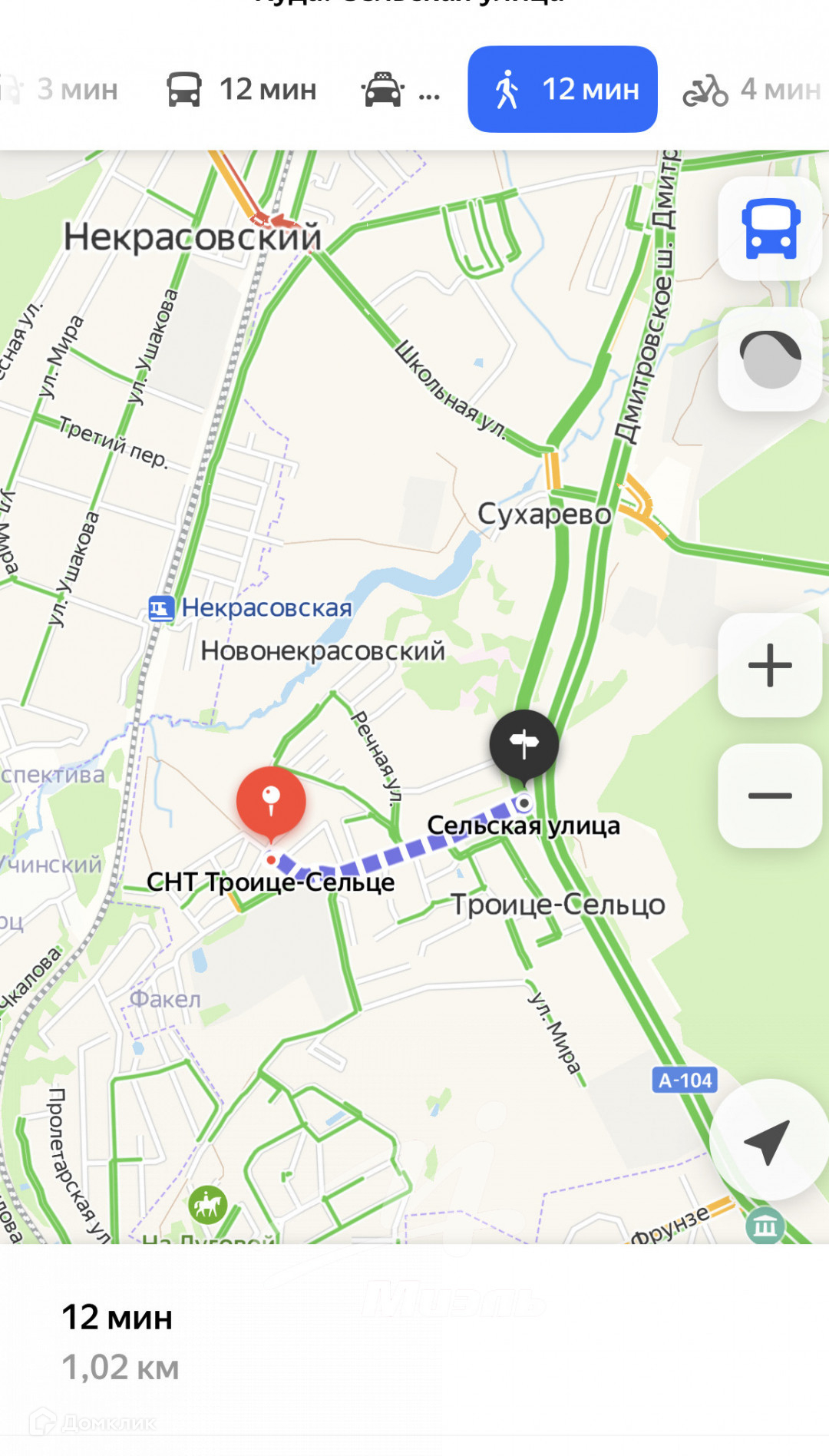Toggle the public transport layer button
The image size is (829, 1456).
[x=770, y=229]
